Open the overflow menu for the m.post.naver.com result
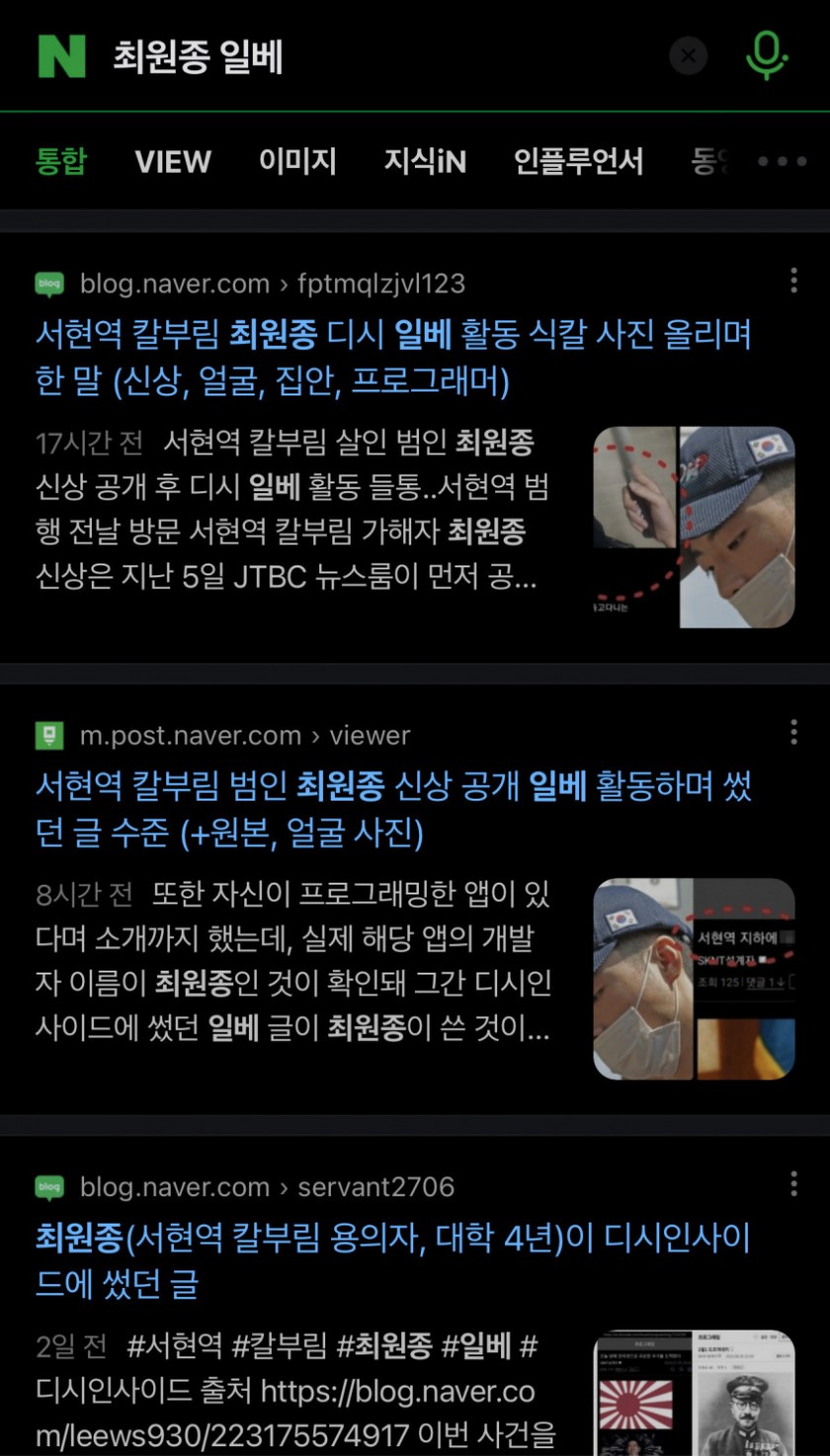This screenshot has height=1456, width=830. tap(793, 732)
